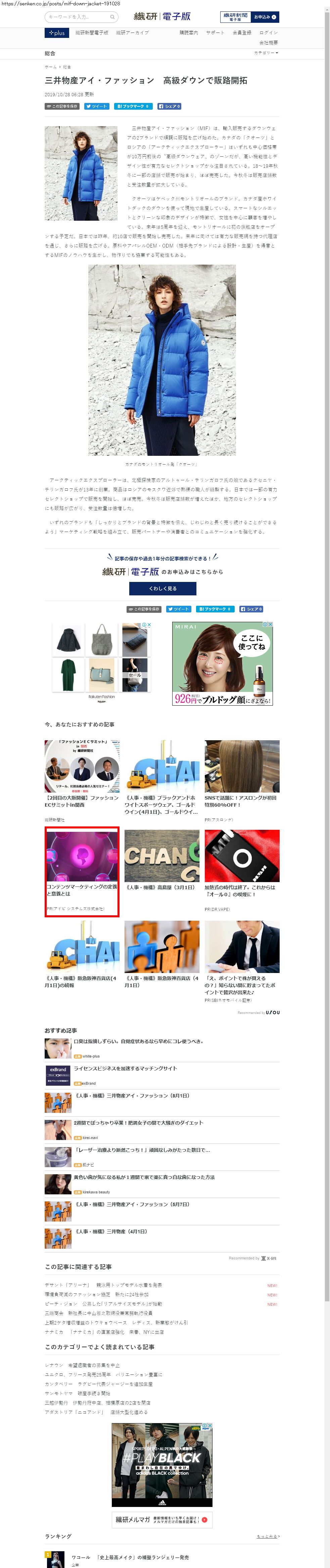Tap くわしく見る for the digital edition
Image resolution: width=330 pixels, height=1568 pixels.
point(162,588)
